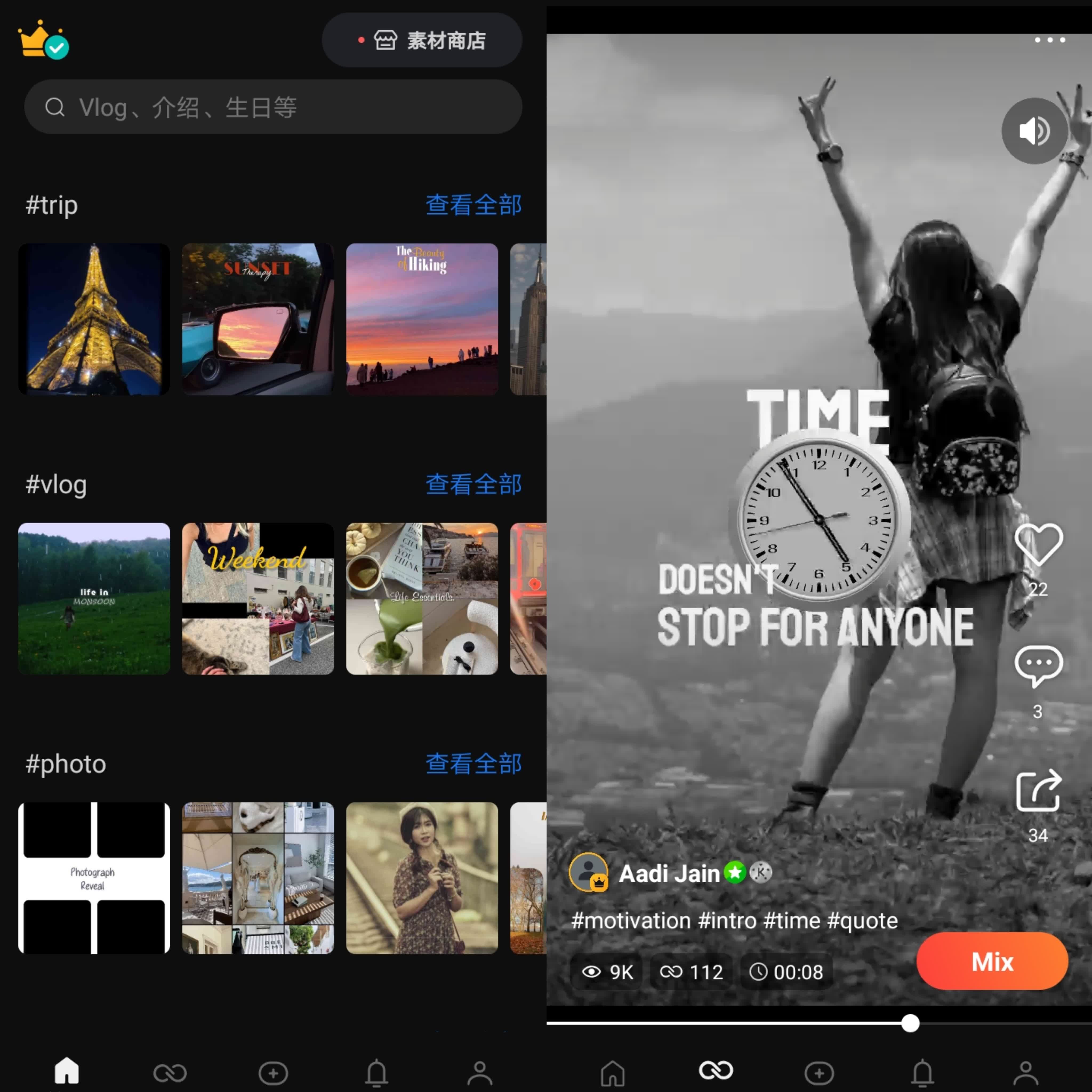Screen dimensions: 1092x1092
Task: Like Aadi Jain's video
Action: [1038, 544]
